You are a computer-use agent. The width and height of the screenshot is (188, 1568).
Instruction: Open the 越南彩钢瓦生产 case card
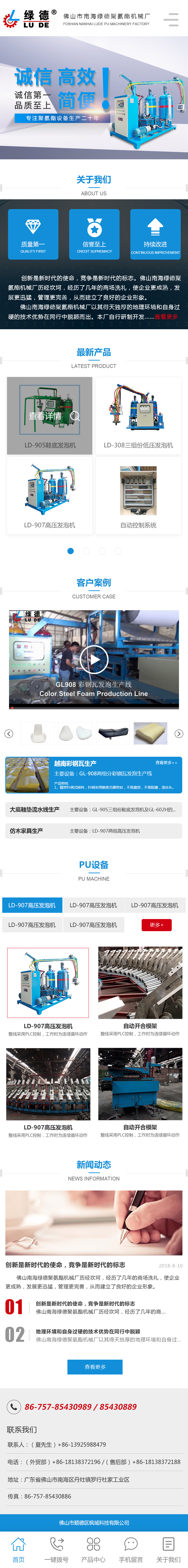[93, 774]
